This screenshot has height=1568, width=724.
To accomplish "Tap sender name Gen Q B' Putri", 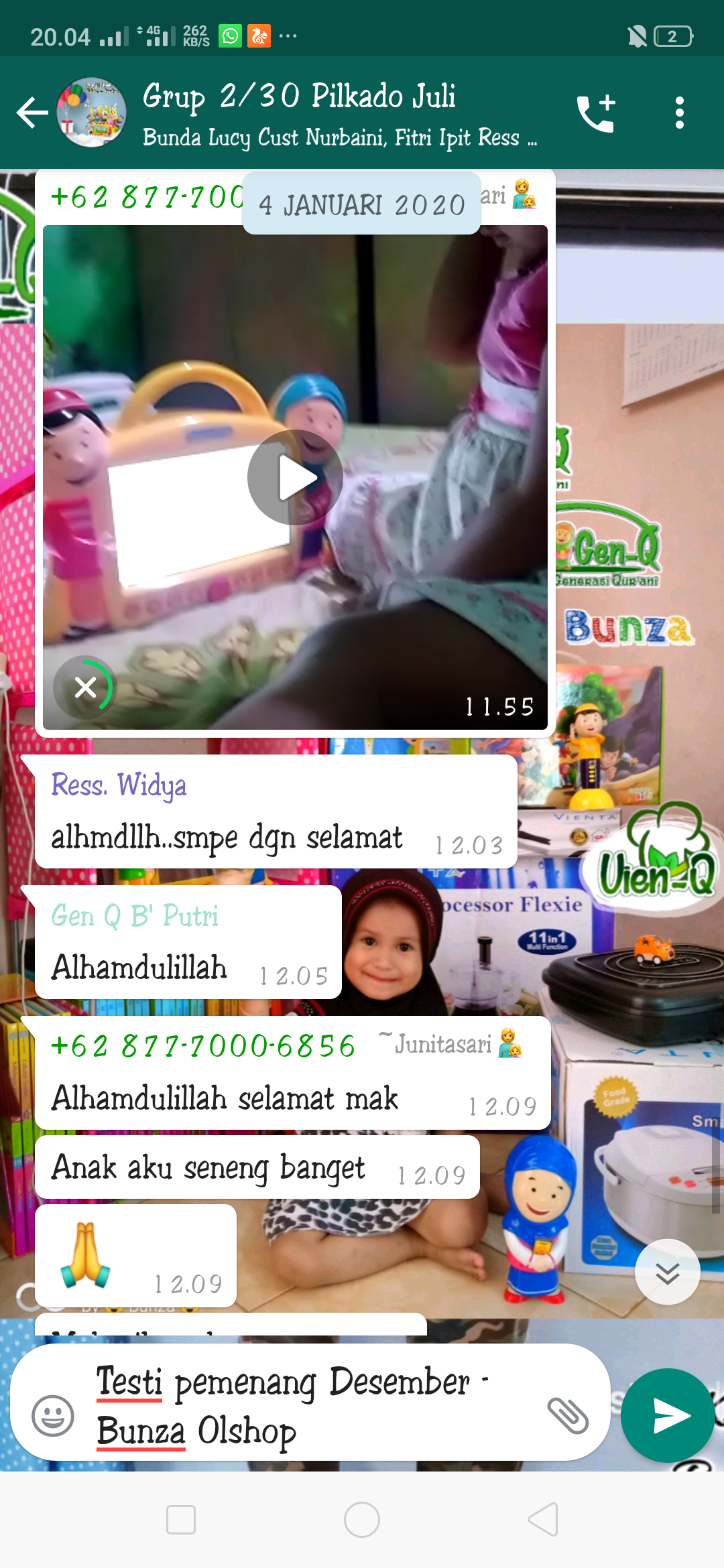I will [x=135, y=916].
